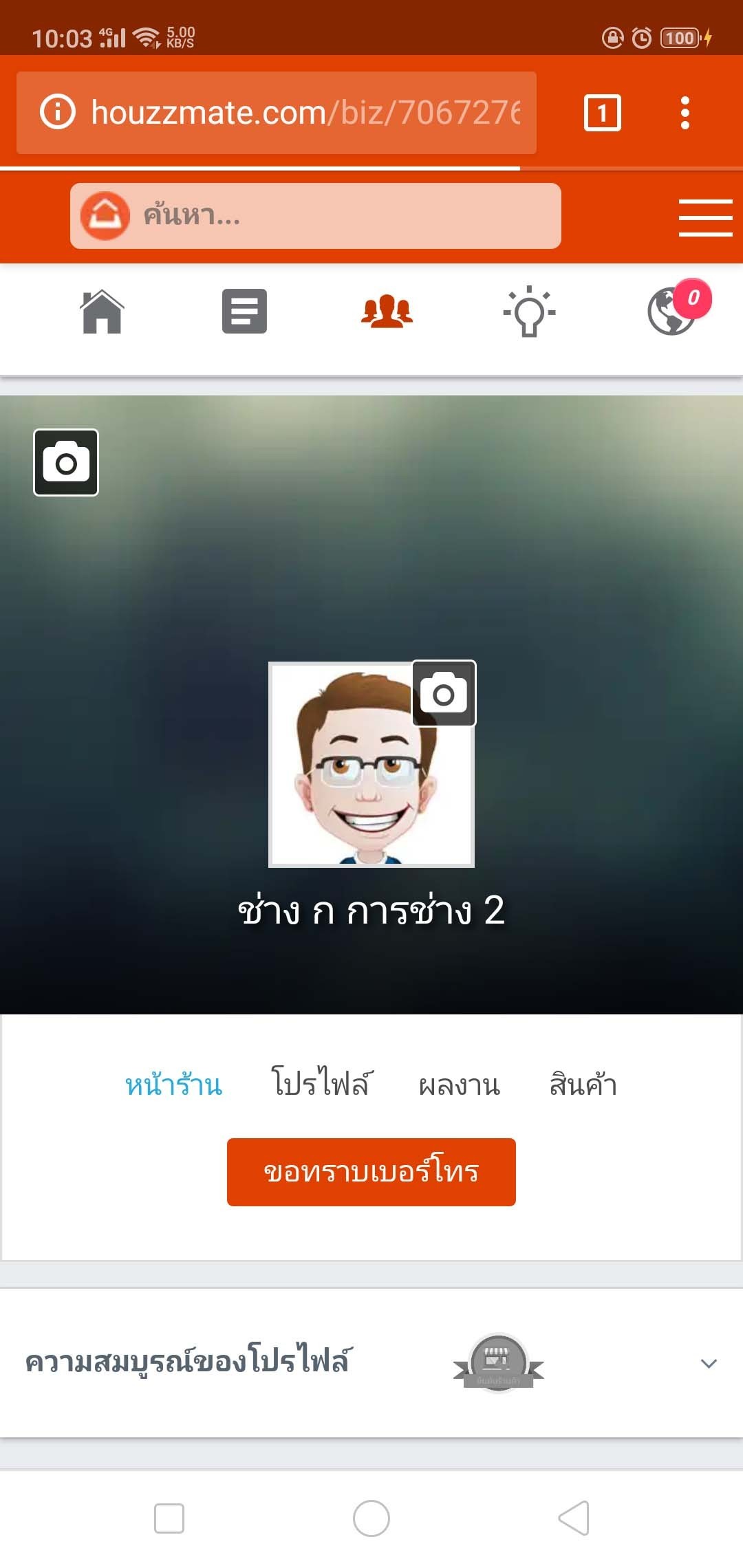Switch to the หน้าร้าน tab
Image resolution: width=743 pixels, height=1568 pixels.
pos(173,1085)
